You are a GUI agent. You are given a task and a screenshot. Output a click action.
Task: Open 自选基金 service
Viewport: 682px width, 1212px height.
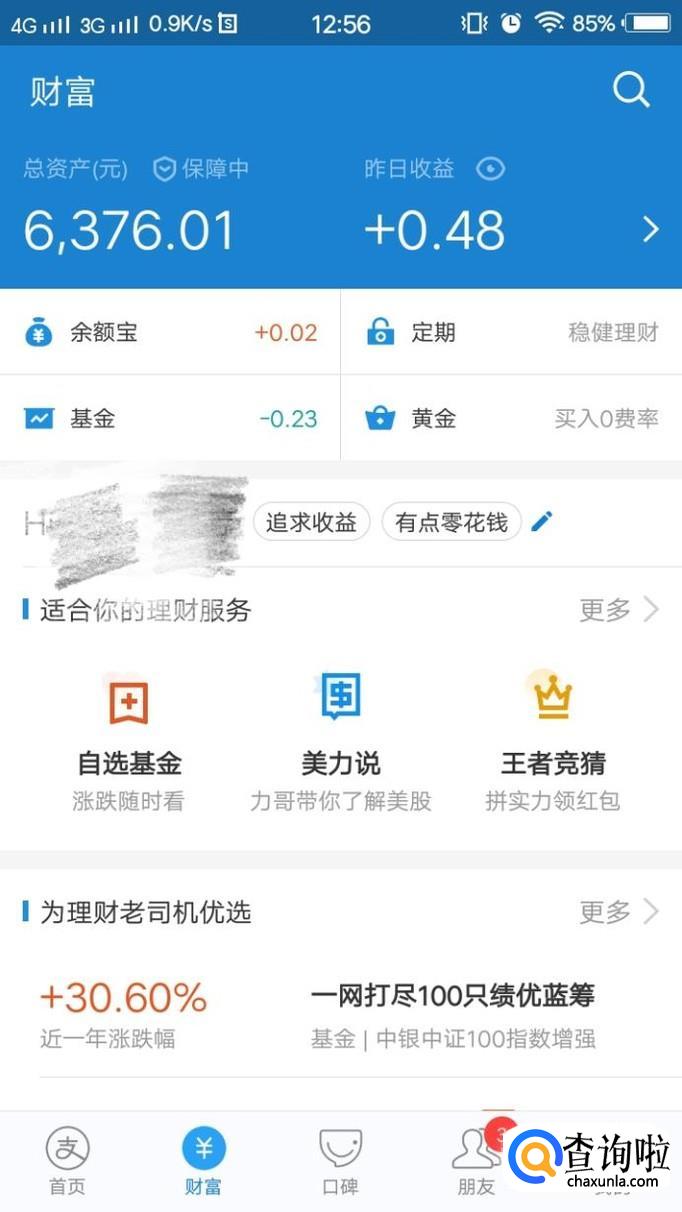[129, 741]
